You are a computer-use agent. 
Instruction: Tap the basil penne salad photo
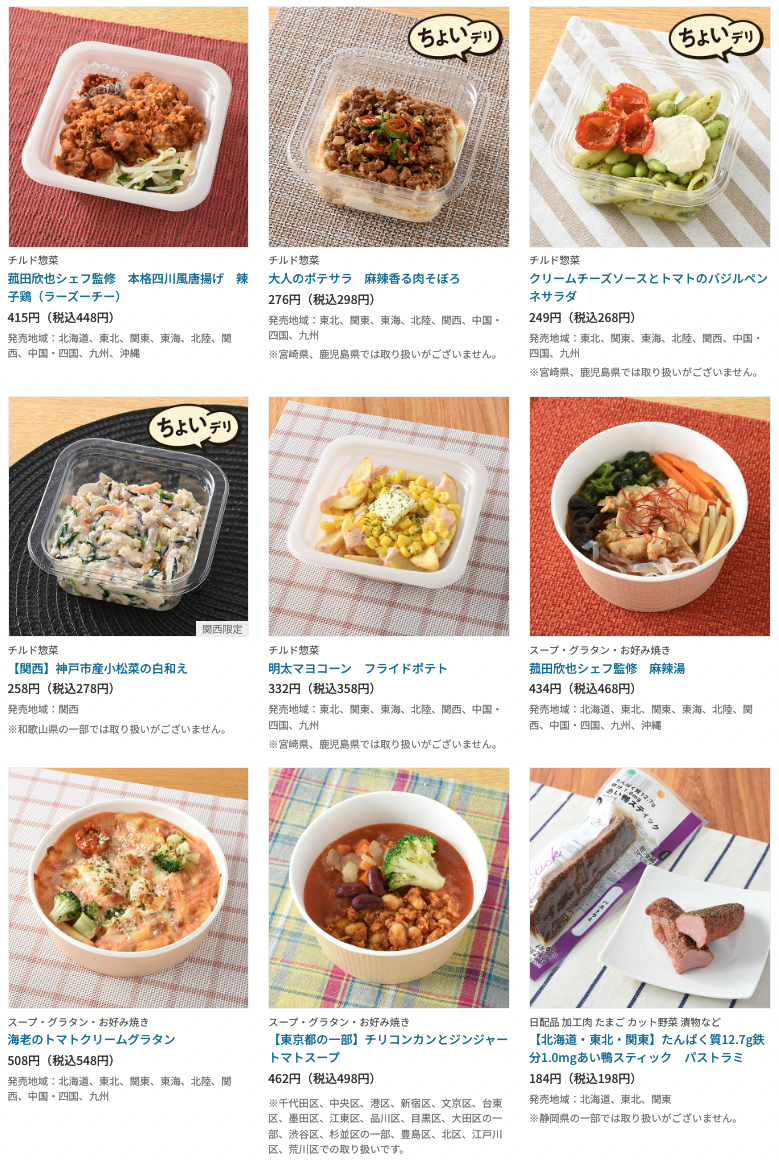(x=649, y=127)
